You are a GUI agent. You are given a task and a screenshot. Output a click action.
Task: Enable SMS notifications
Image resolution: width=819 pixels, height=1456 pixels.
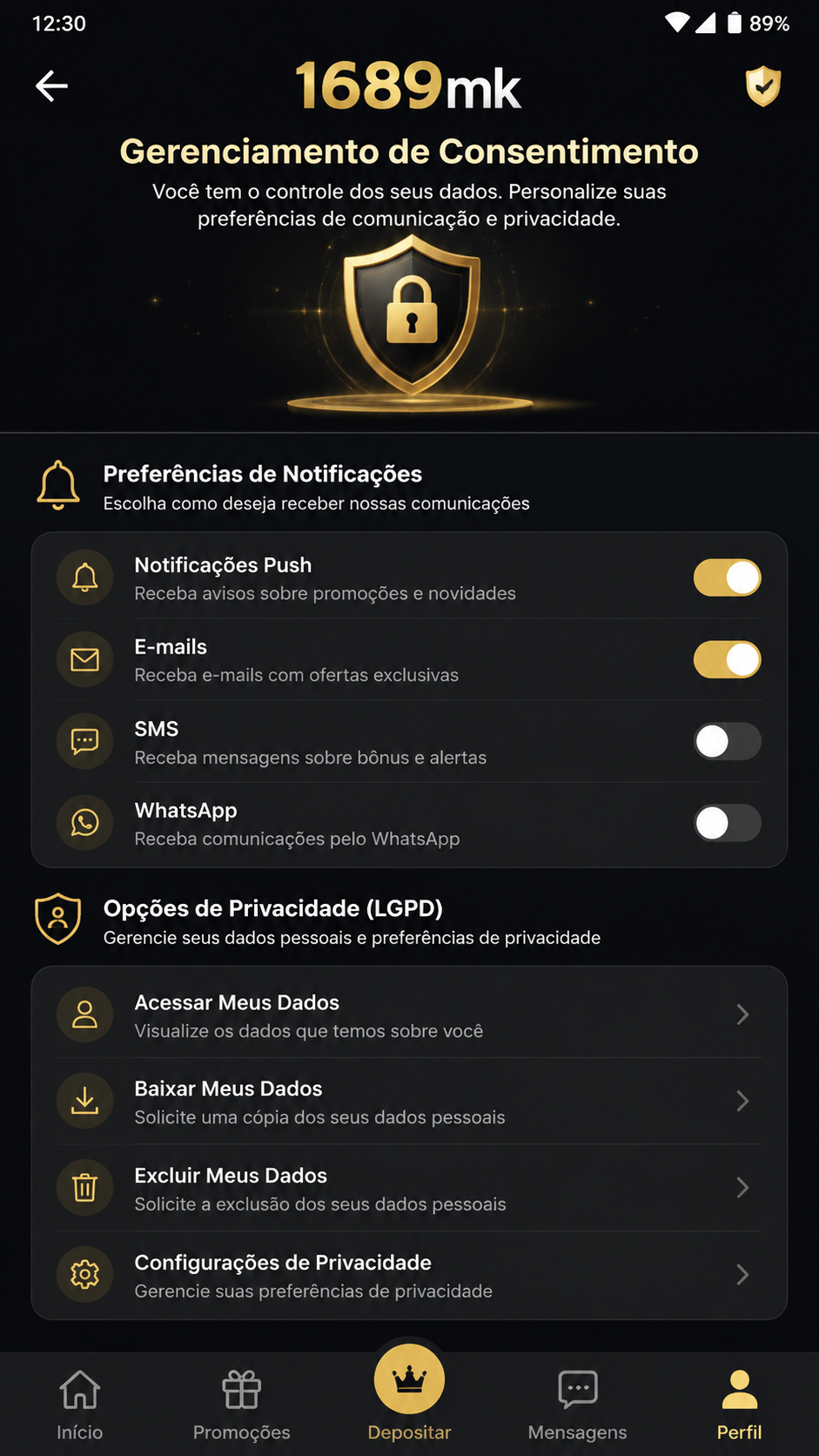pyautogui.click(x=727, y=742)
